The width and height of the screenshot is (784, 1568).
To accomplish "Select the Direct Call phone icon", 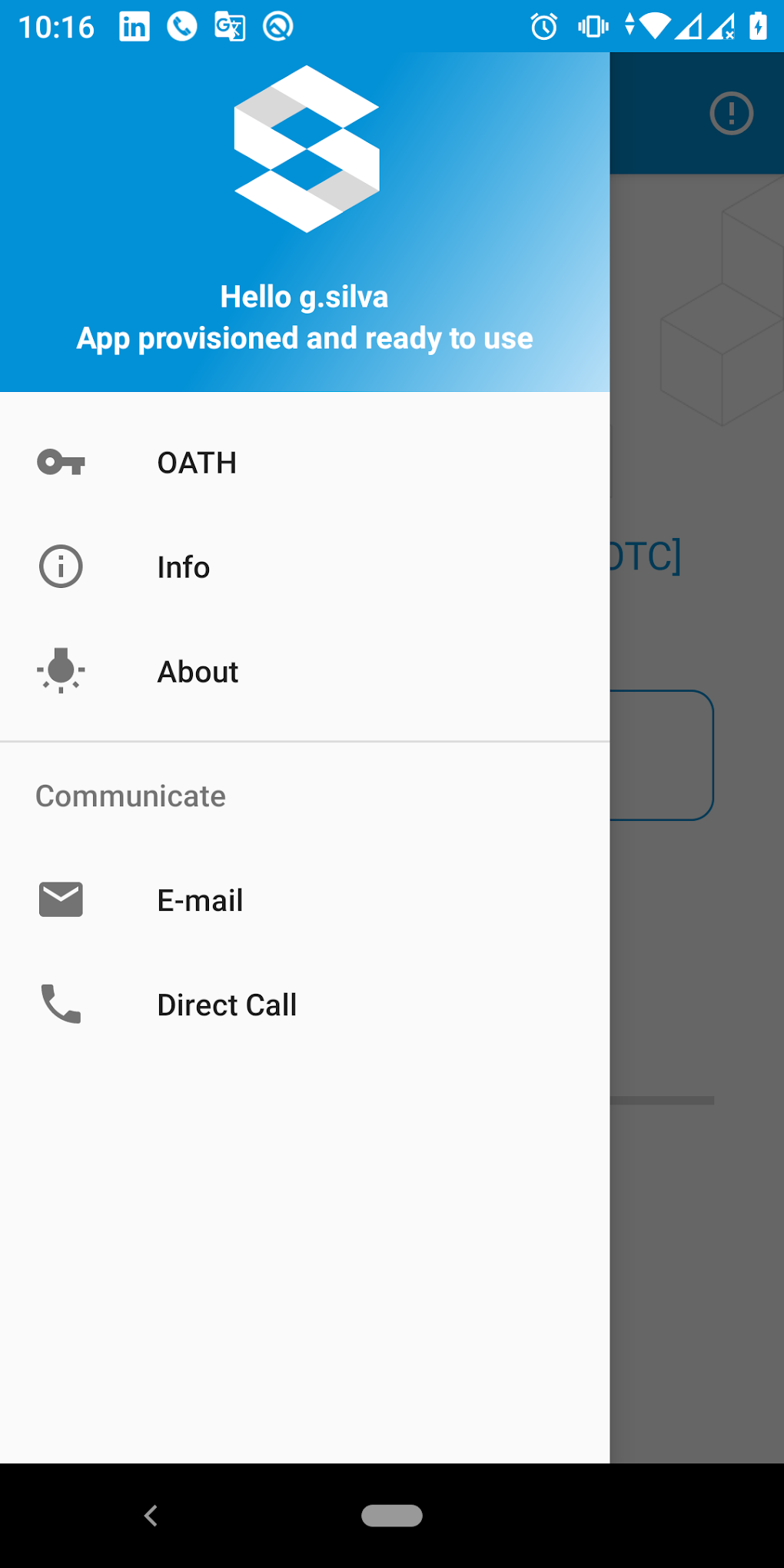I will 60,1004.
